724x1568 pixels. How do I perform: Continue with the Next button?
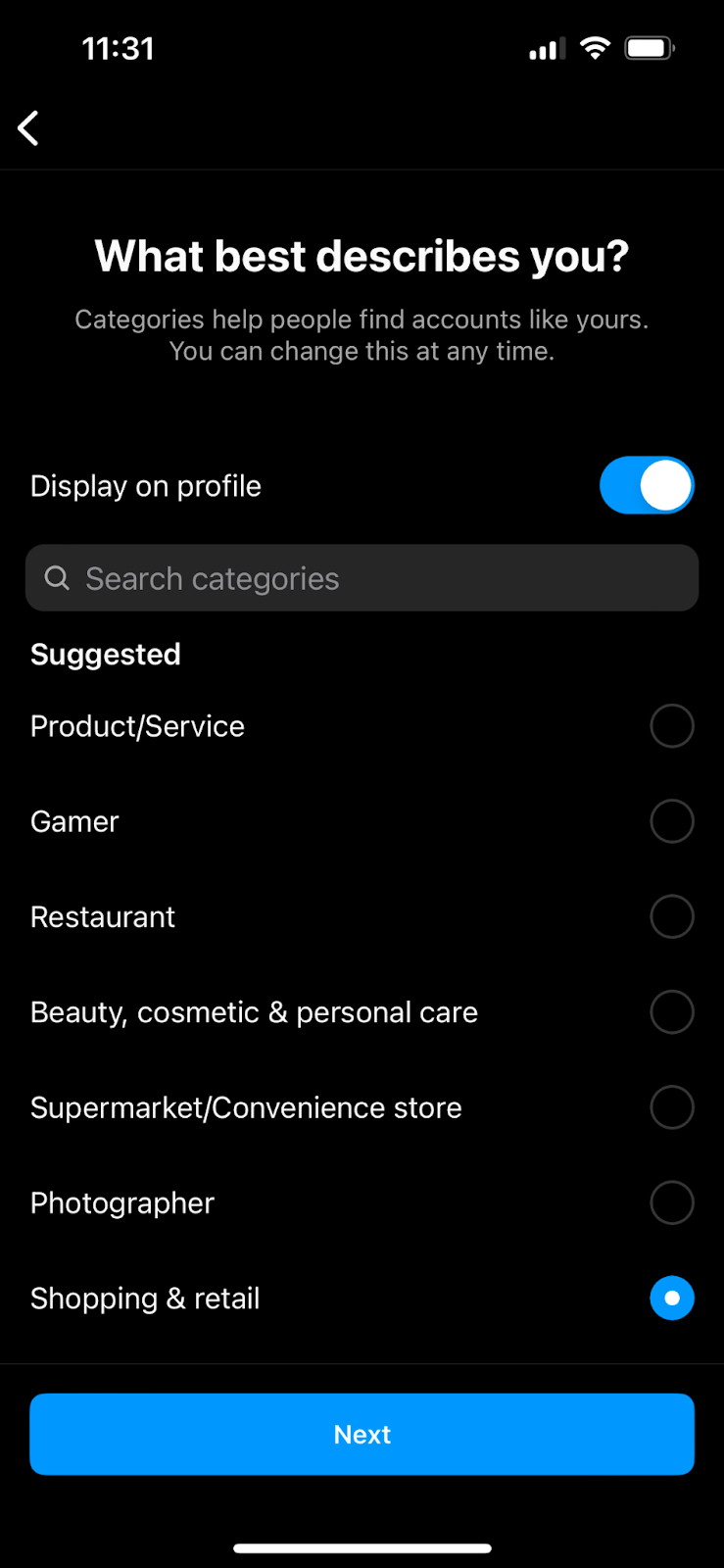coord(362,1435)
